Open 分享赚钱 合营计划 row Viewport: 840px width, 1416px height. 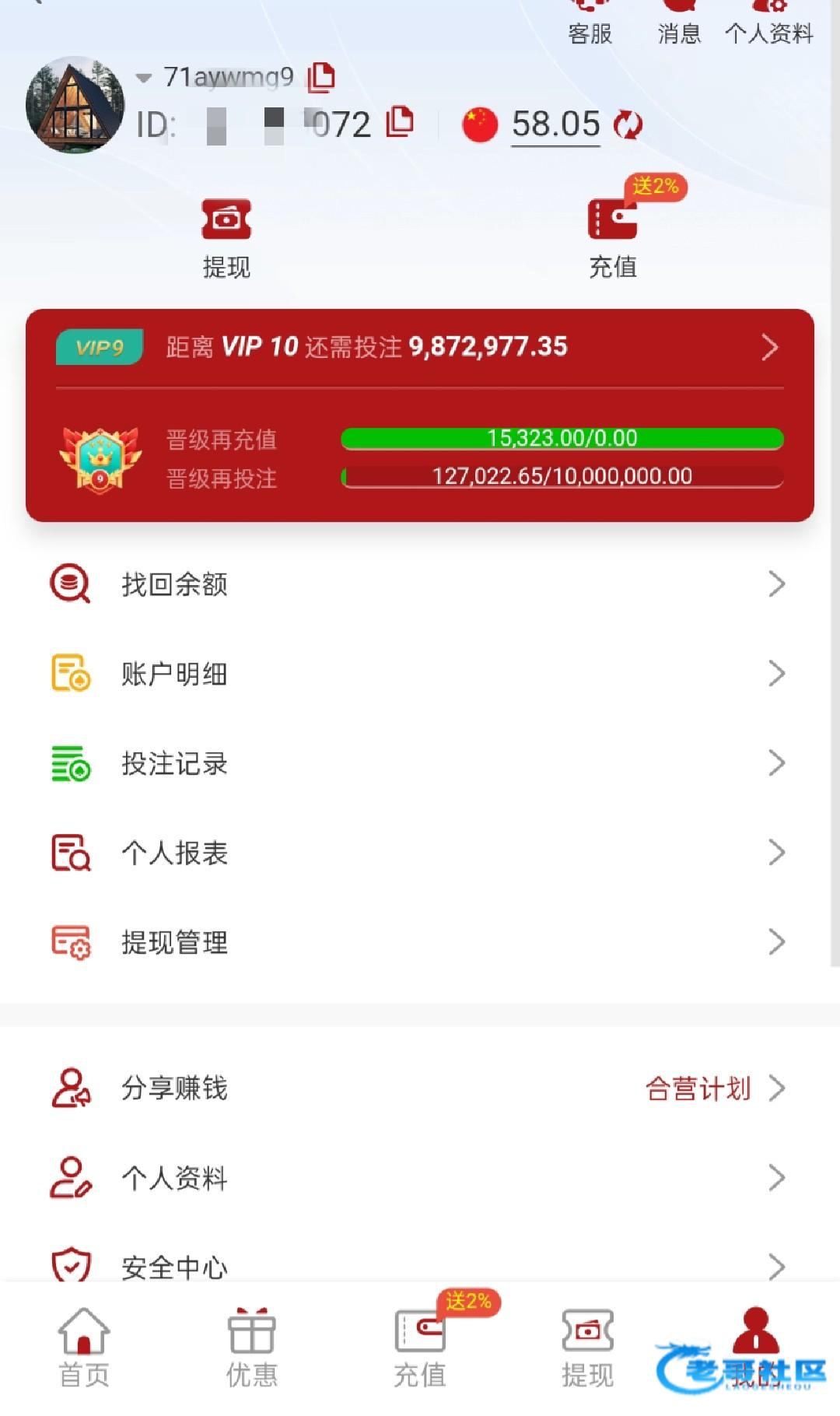[x=420, y=1088]
